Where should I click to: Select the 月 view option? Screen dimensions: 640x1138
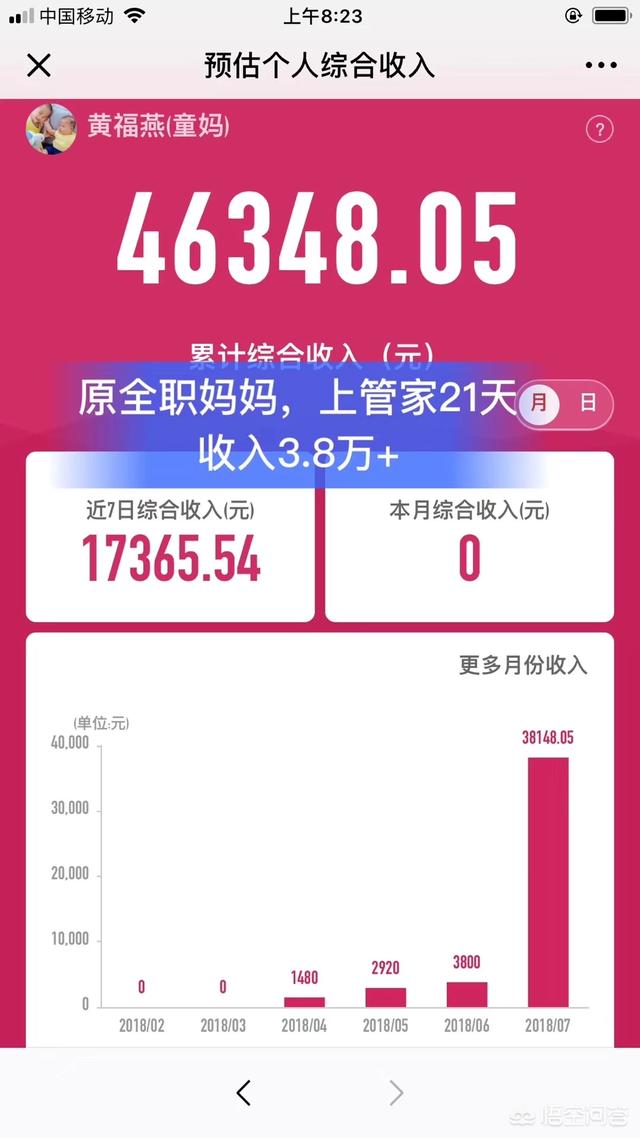click(x=540, y=403)
